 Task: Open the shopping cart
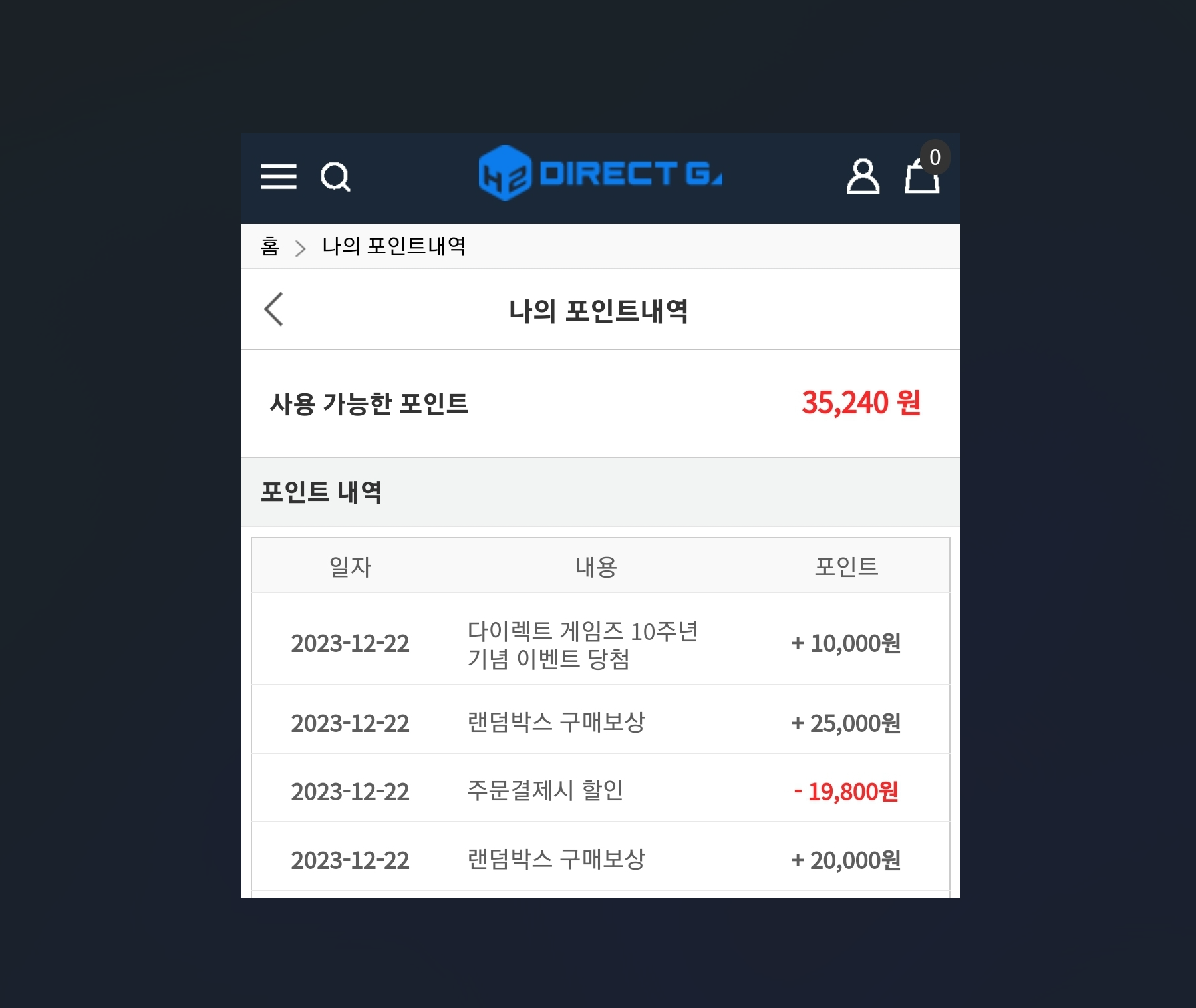923,176
